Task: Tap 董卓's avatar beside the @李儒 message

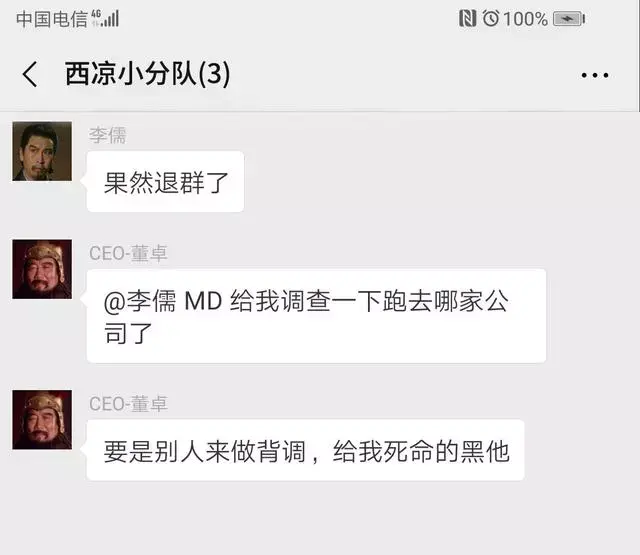Action: click(x=42, y=269)
